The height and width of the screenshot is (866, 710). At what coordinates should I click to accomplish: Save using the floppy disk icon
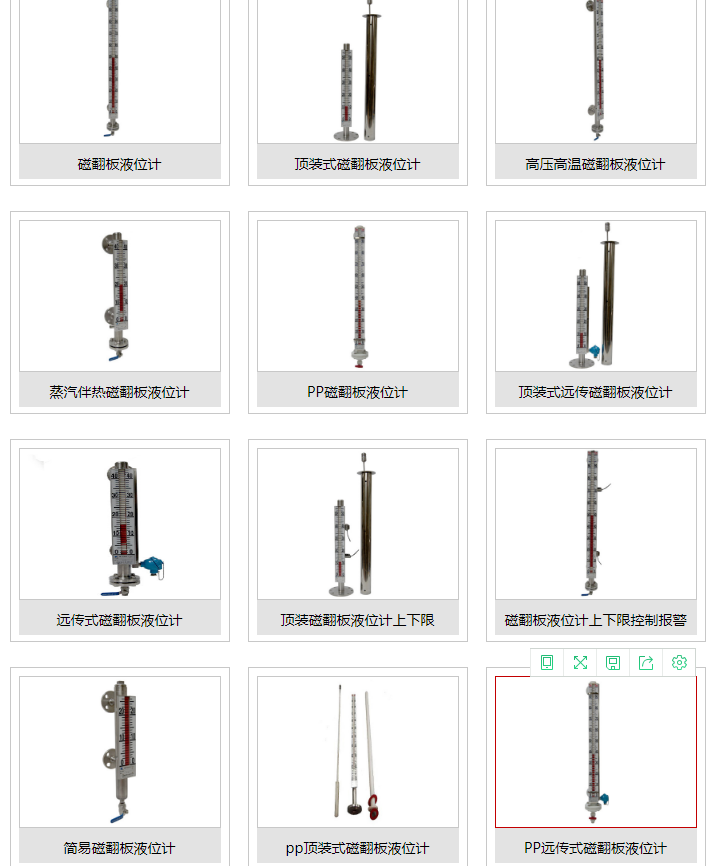point(613,662)
